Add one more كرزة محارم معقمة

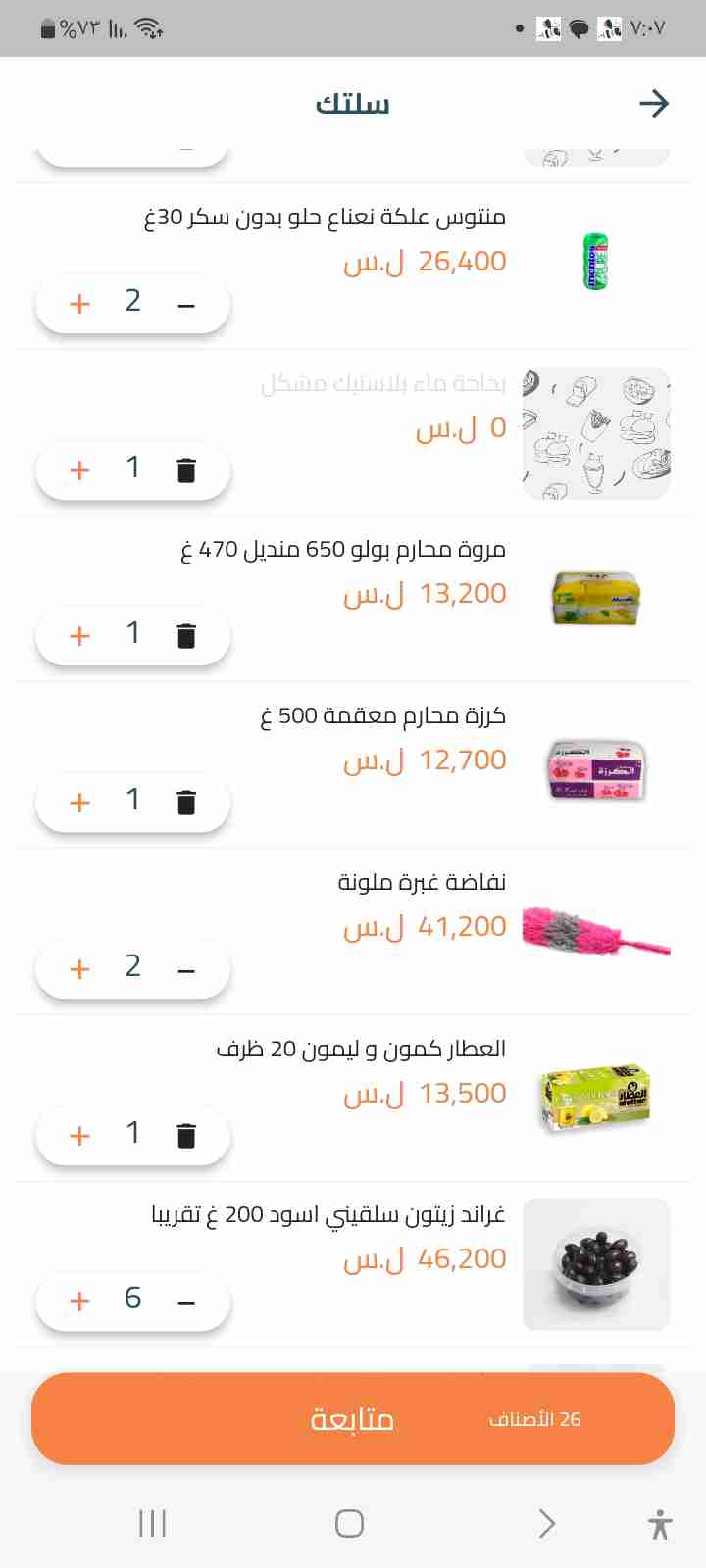pos(80,803)
